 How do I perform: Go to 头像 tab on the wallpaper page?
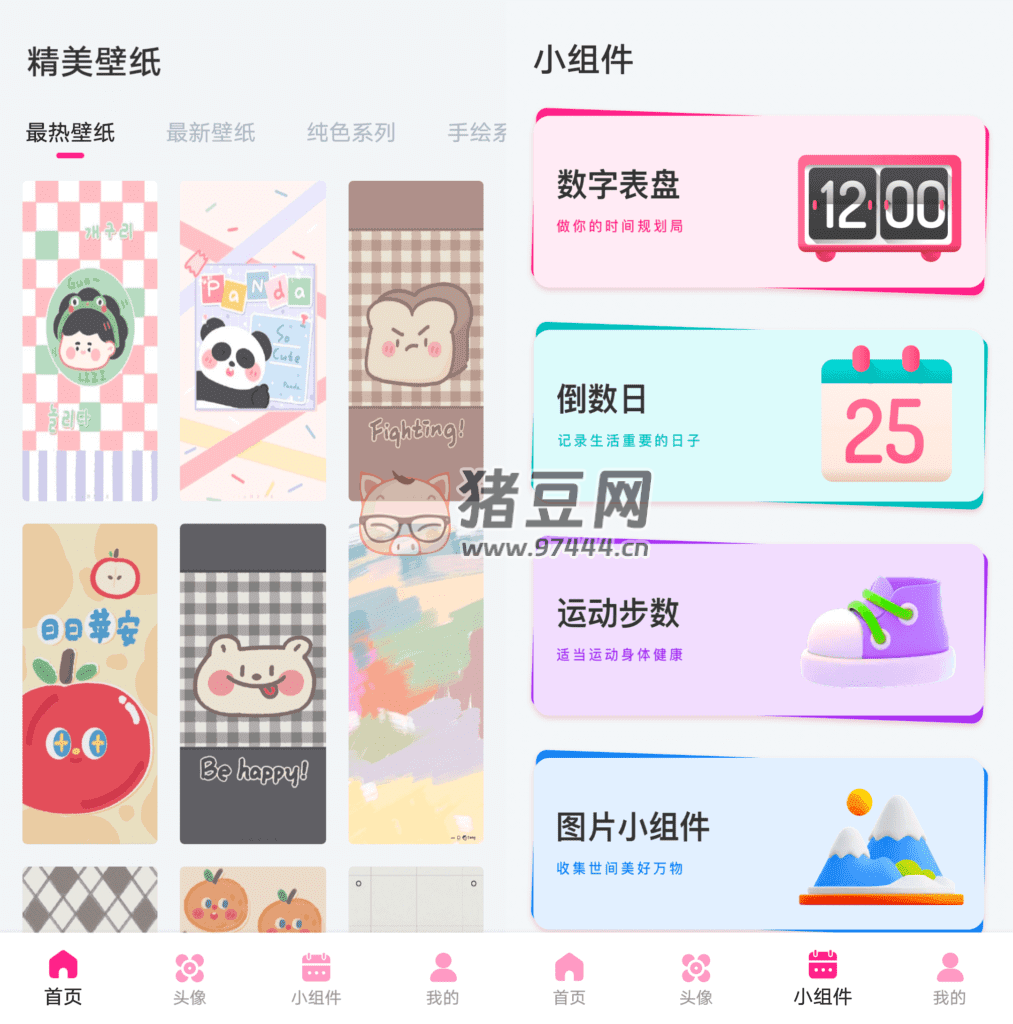(190, 978)
